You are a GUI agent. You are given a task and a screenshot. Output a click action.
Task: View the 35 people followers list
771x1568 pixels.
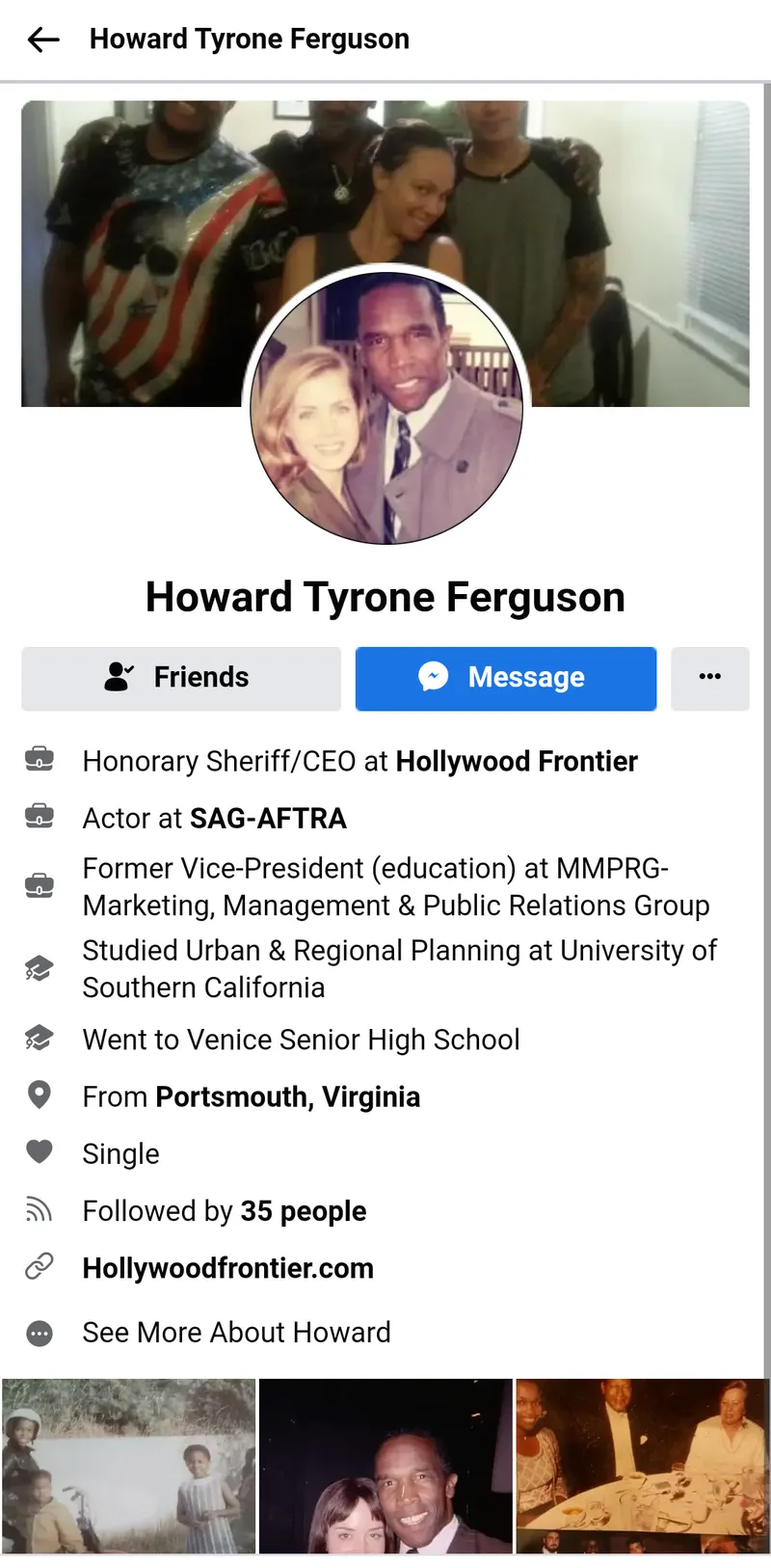click(x=303, y=1211)
